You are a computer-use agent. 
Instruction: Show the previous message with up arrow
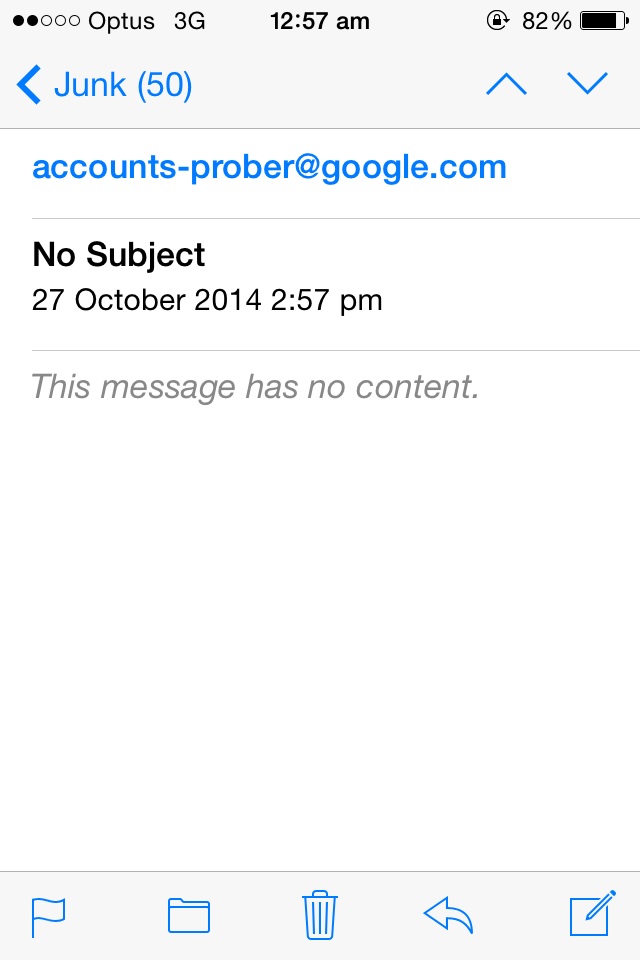[506, 85]
